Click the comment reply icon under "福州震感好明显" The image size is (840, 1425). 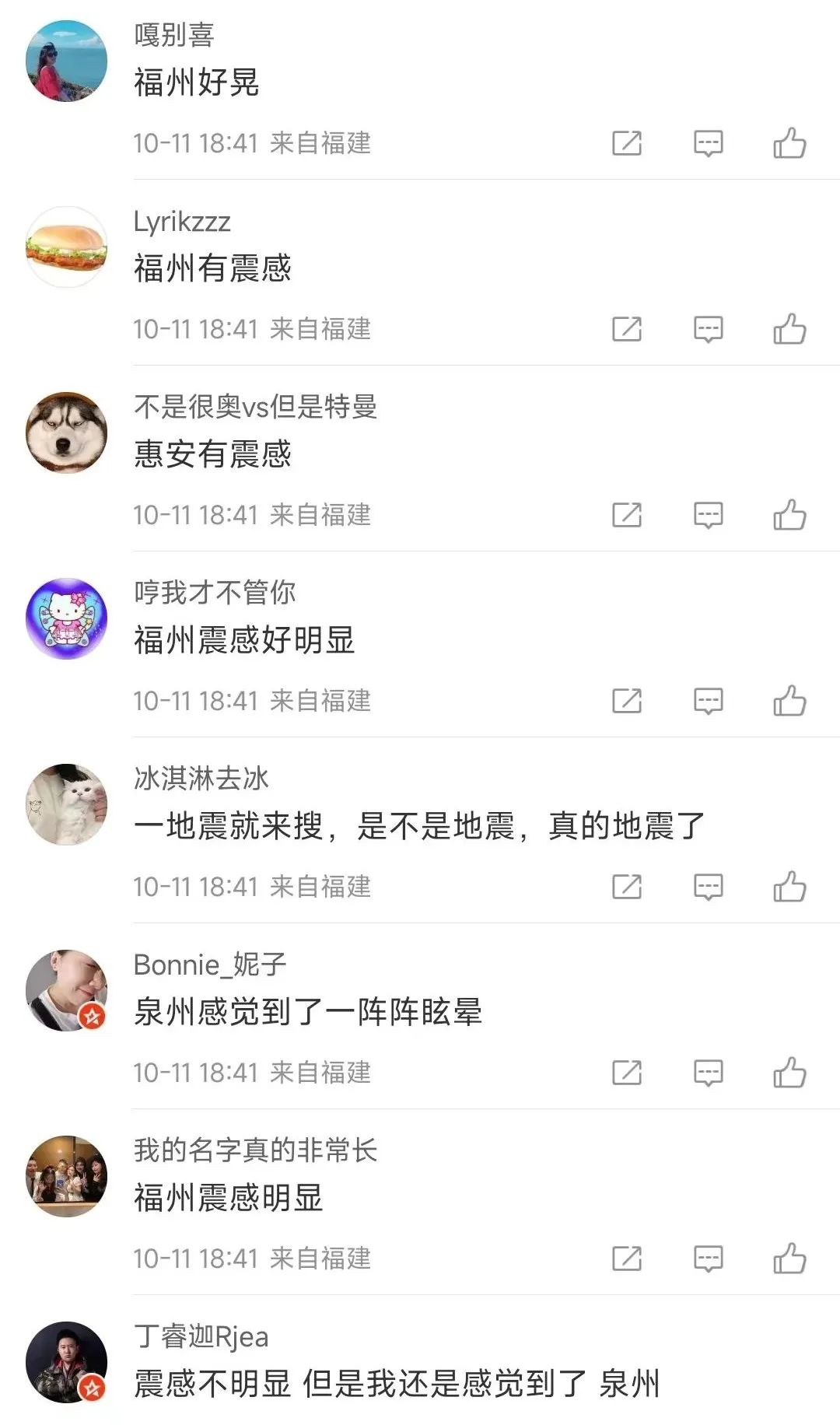pos(708,701)
